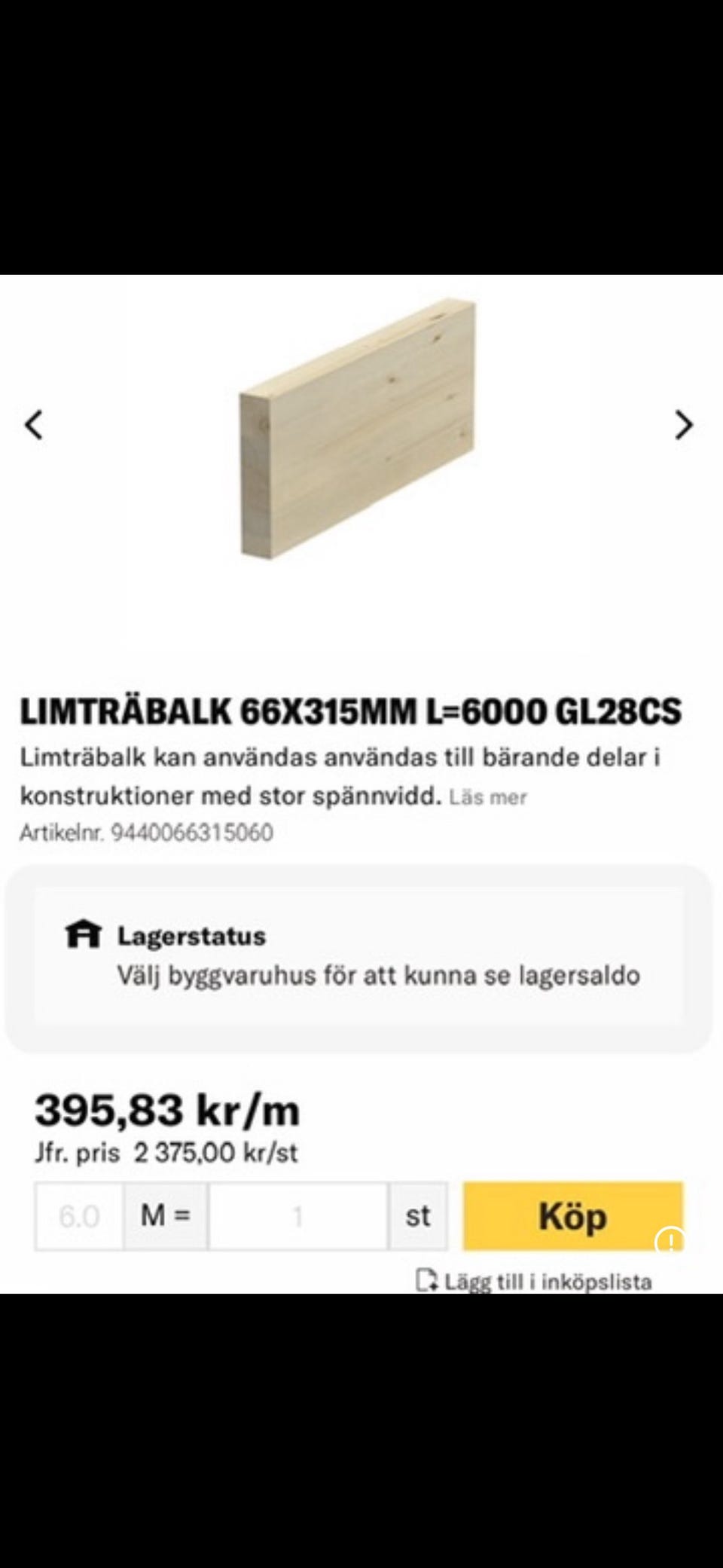The height and width of the screenshot is (1568, 723).
Task: Click the Jfr. pris comparison price
Action: tap(167, 1151)
